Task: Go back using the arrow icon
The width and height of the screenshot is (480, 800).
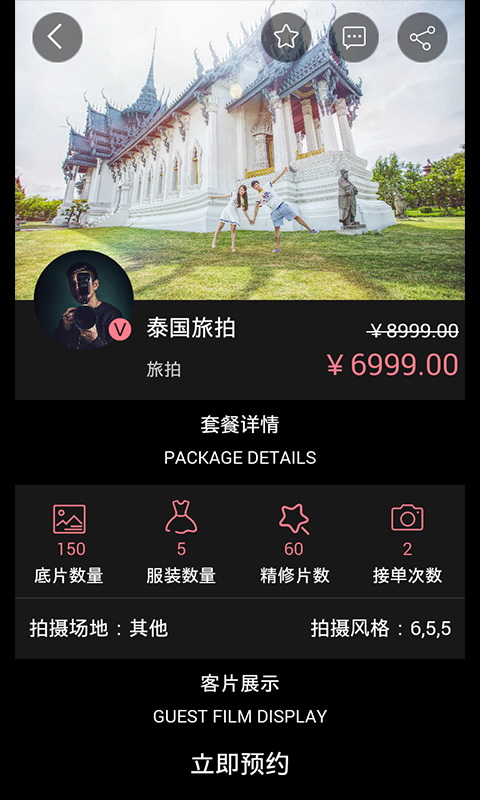Action: point(57,37)
